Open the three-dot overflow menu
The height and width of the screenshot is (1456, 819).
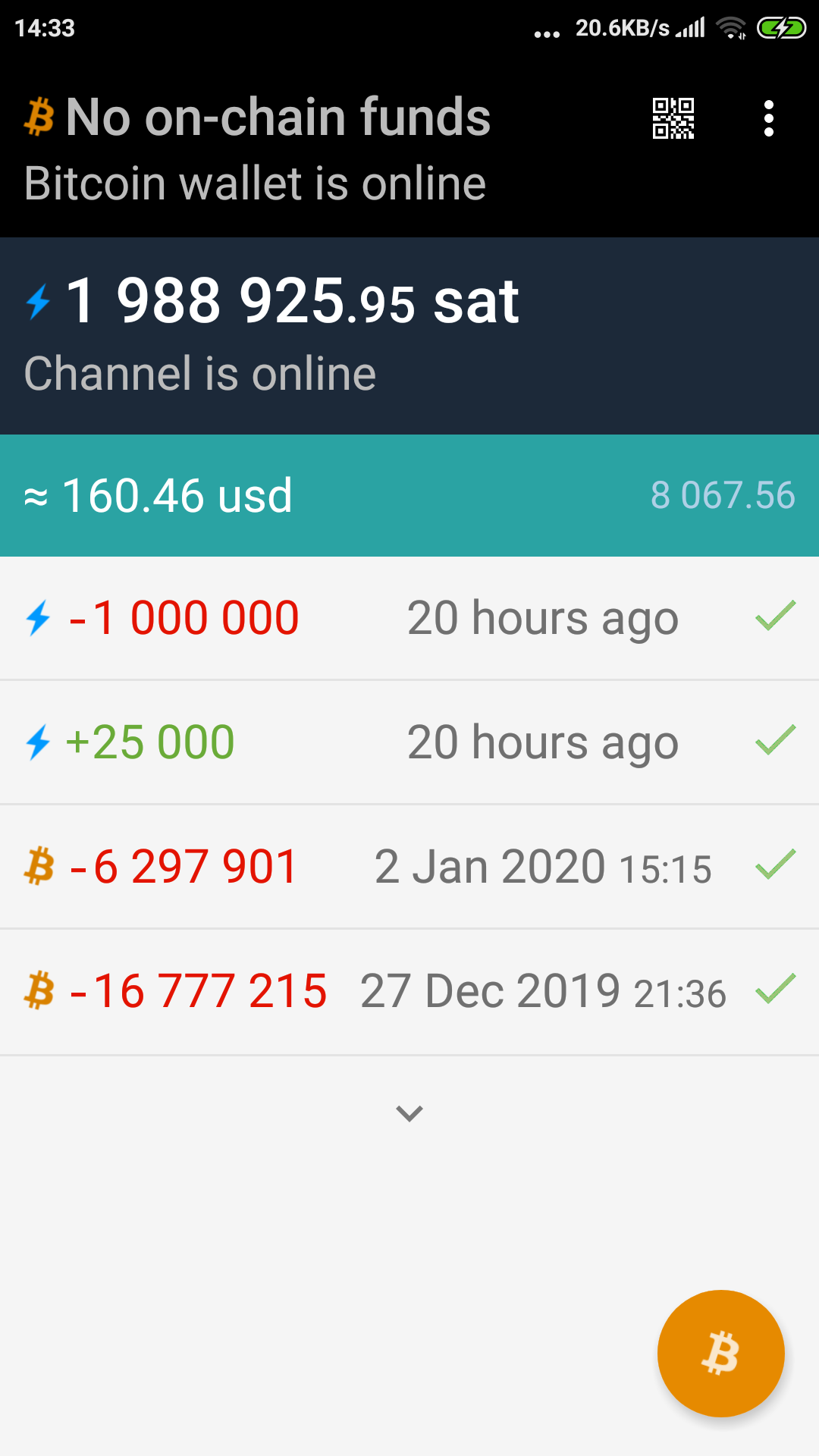[768, 119]
